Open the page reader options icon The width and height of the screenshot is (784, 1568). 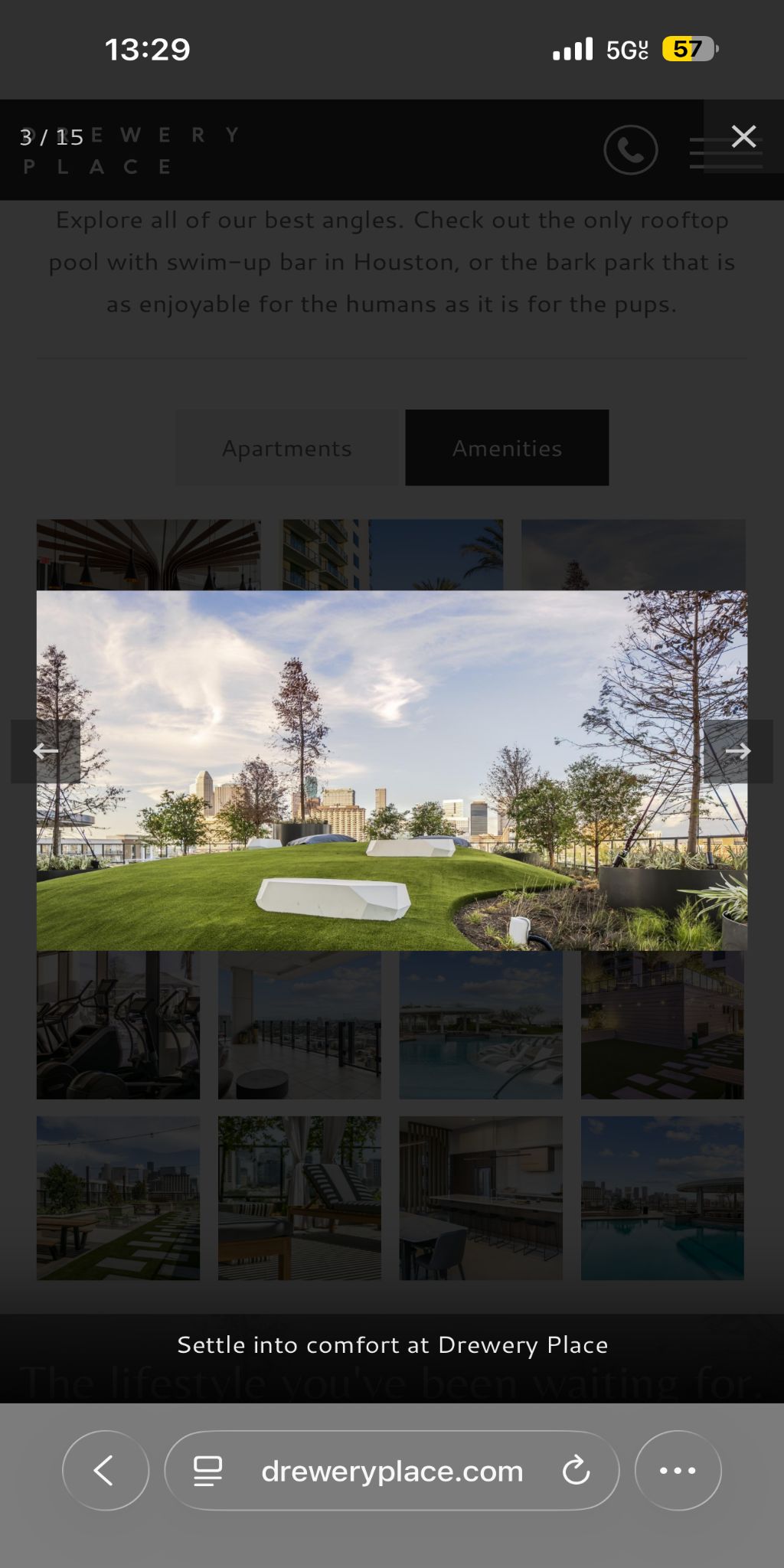coord(207,1471)
